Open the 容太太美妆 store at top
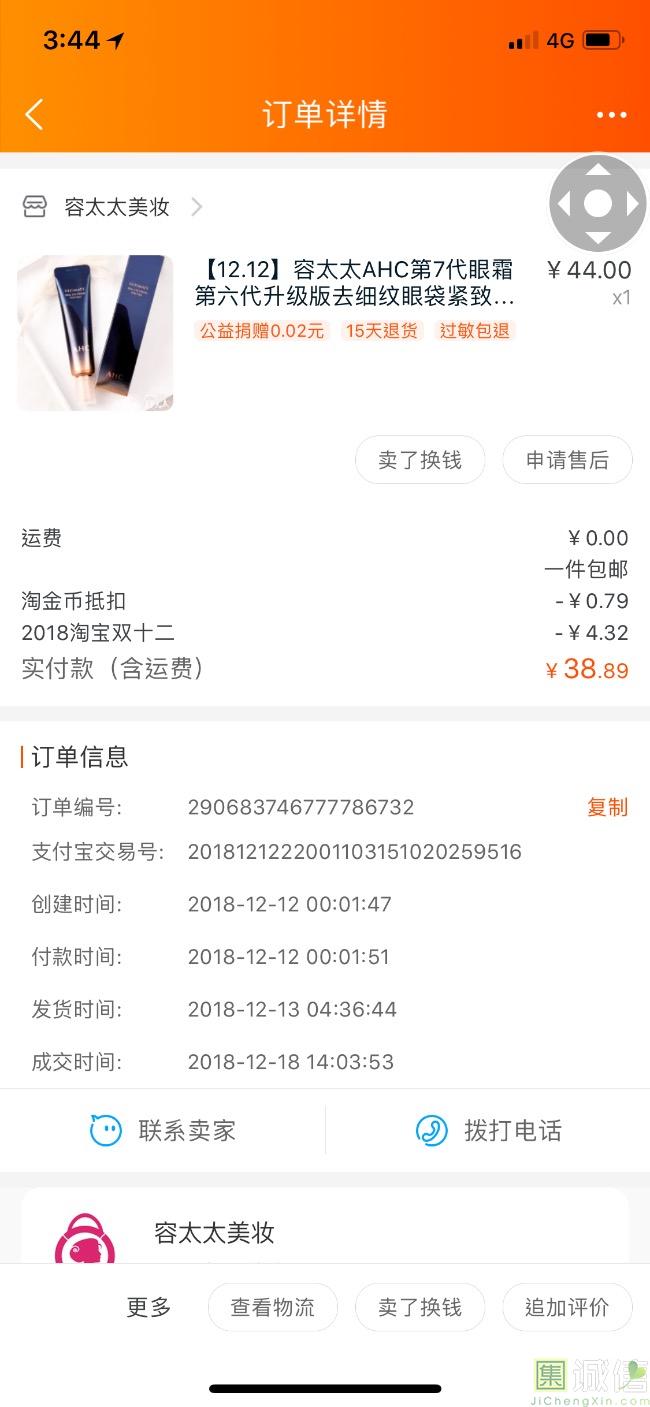Image resolution: width=650 pixels, height=1407 pixels. point(116,207)
